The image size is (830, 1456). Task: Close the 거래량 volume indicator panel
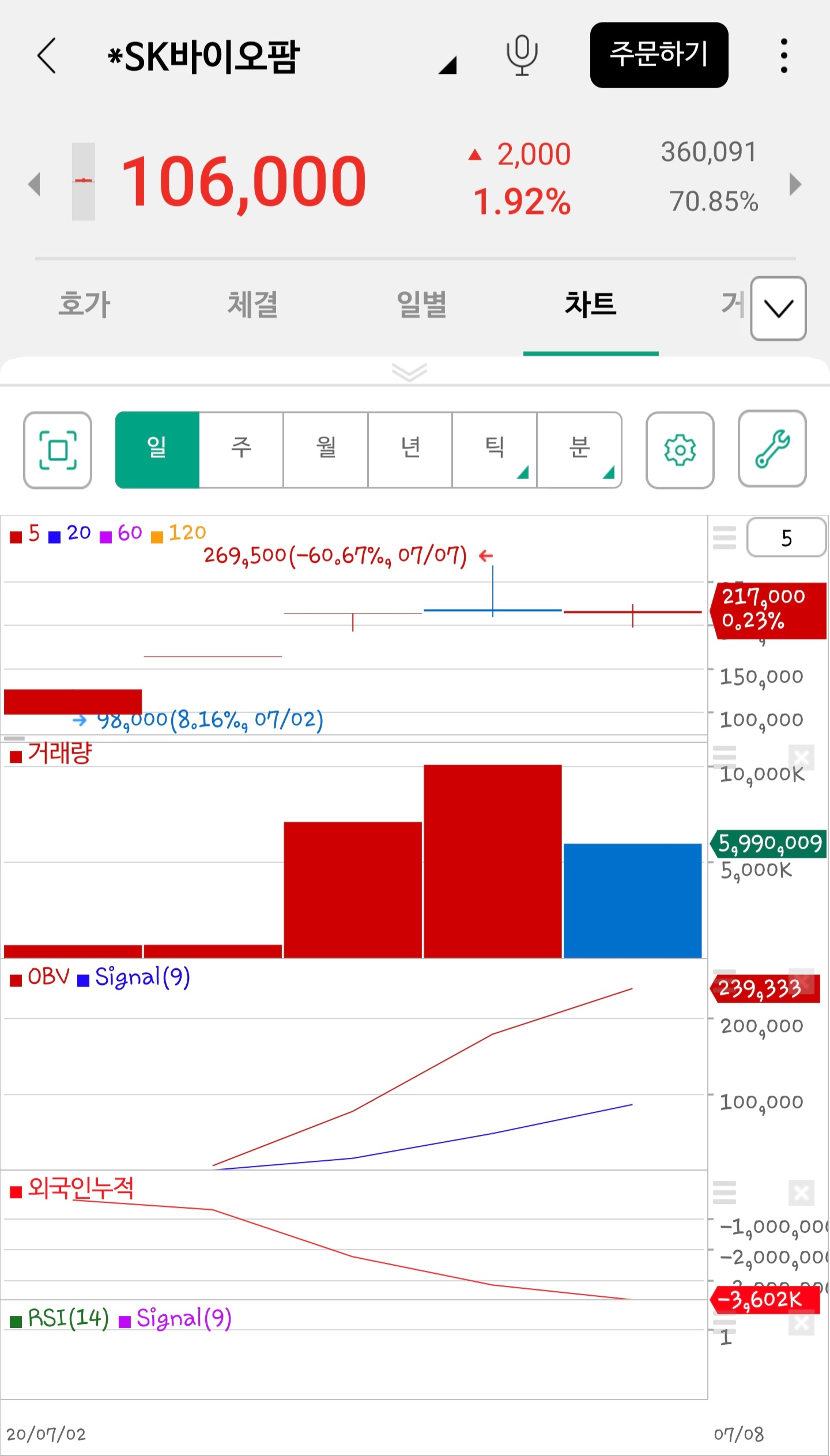(x=801, y=757)
